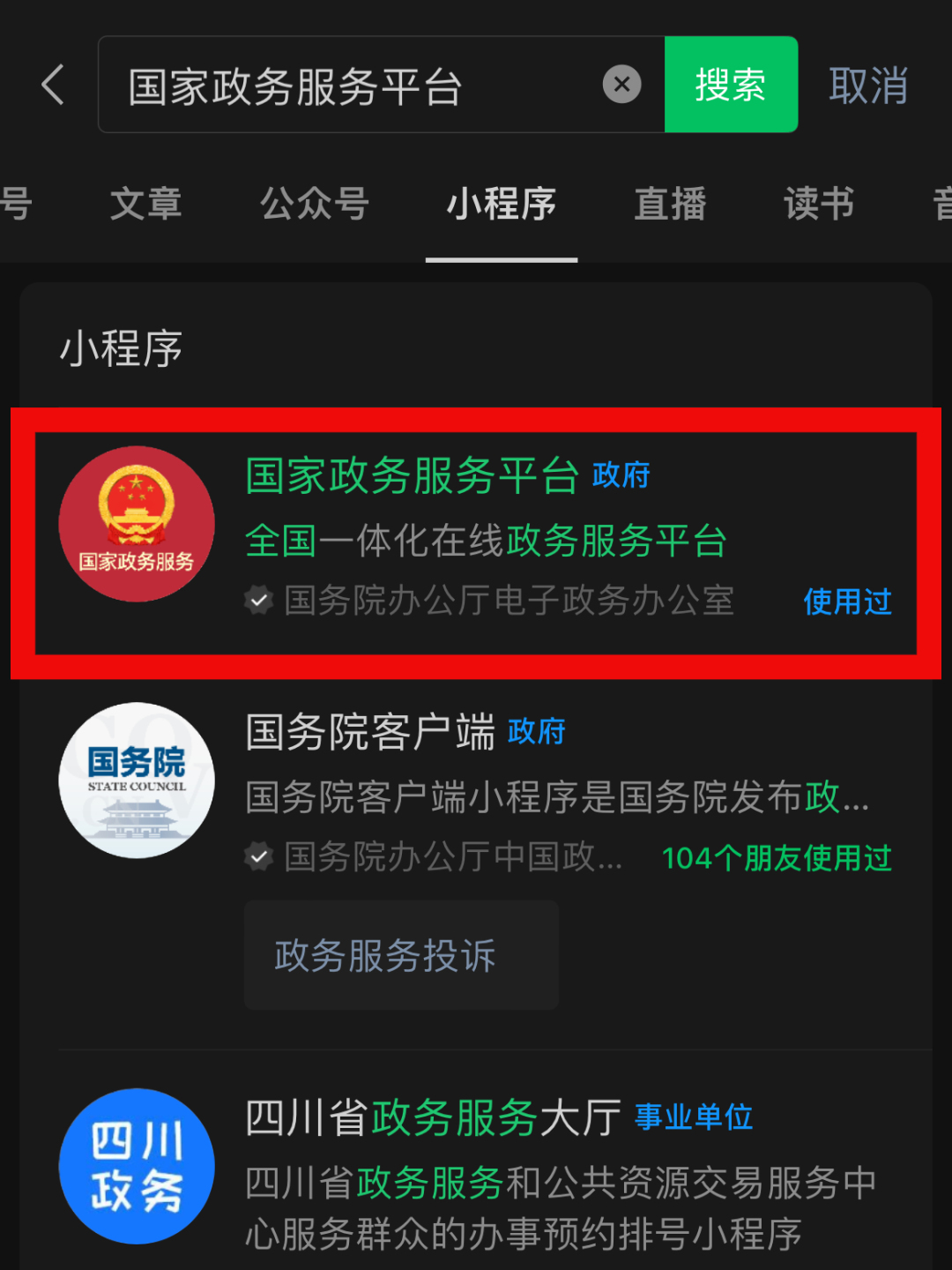Cancel the search with 取消
Viewport: 952px width, 1270px height.
pos(868,86)
